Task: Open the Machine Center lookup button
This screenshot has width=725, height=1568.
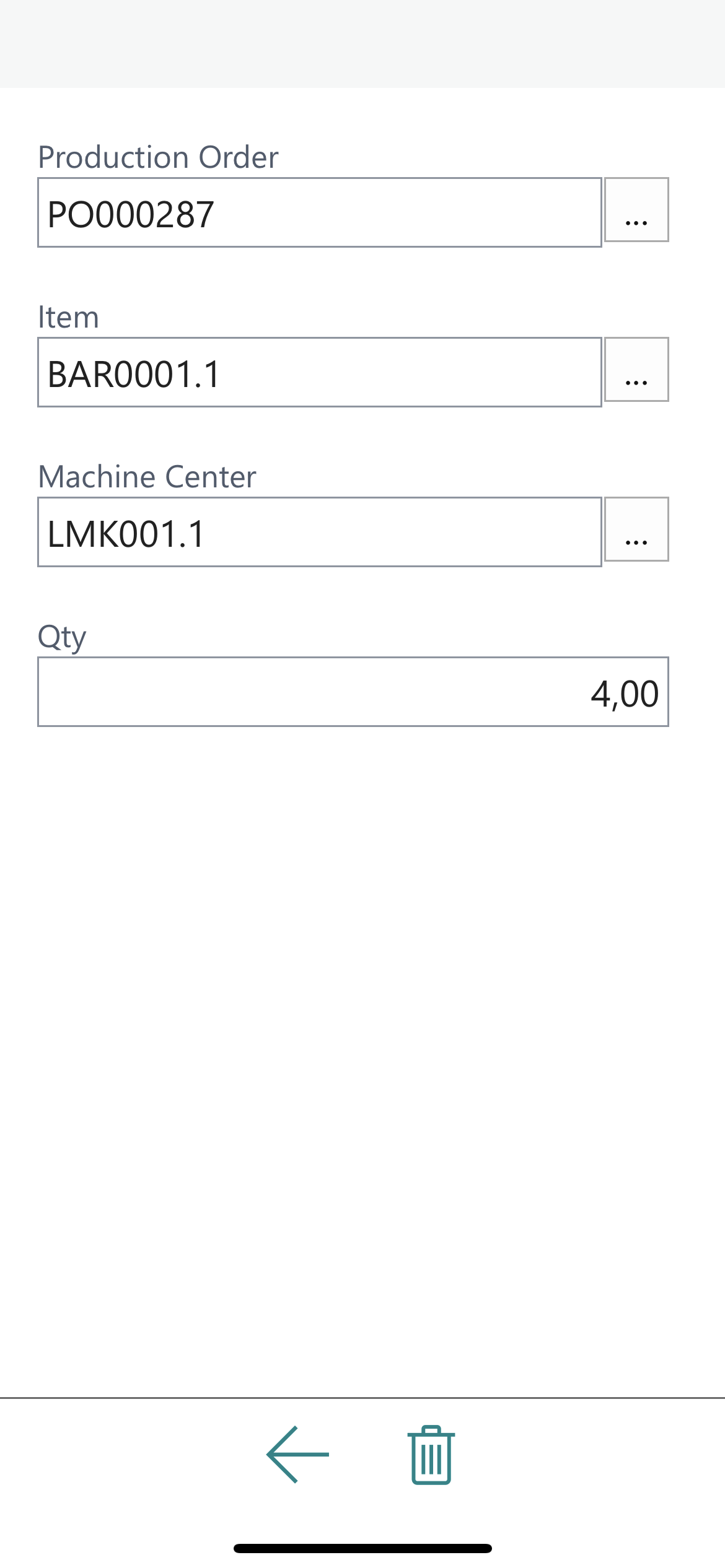Action: (x=636, y=529)
